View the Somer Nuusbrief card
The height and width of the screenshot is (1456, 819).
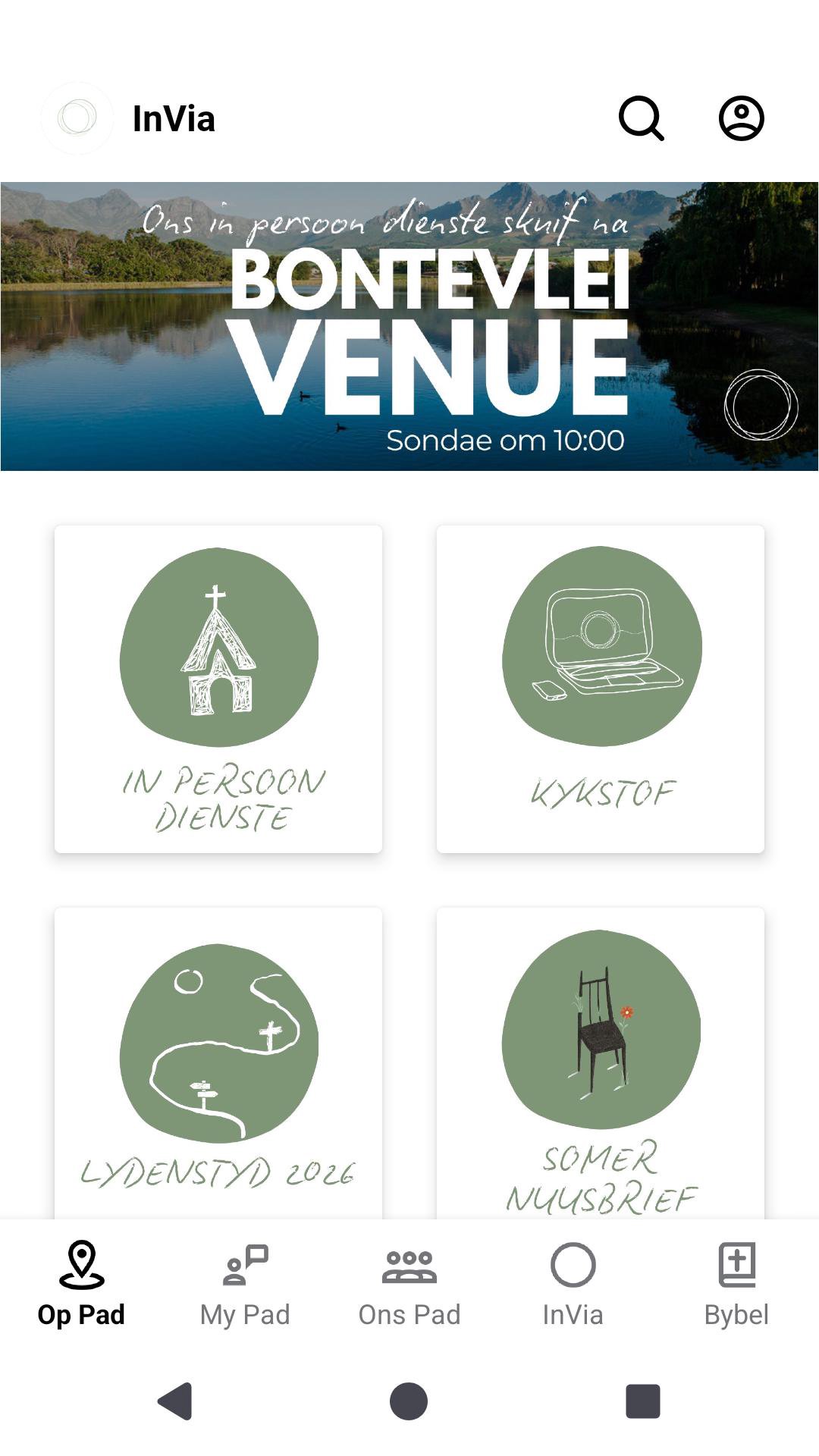[601, 1062]
